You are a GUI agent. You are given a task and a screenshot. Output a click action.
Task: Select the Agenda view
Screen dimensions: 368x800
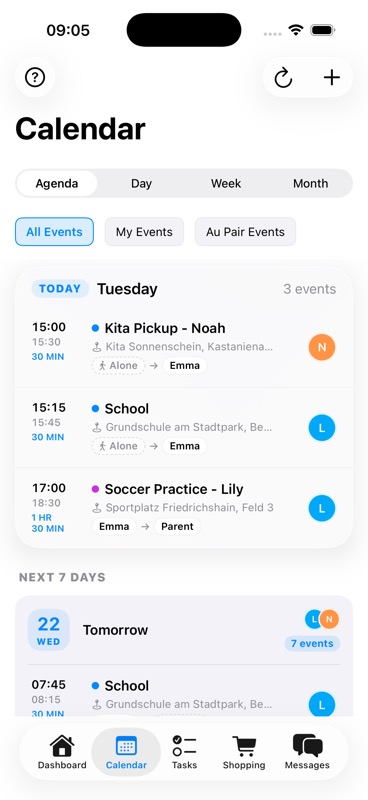coord(57,184)
